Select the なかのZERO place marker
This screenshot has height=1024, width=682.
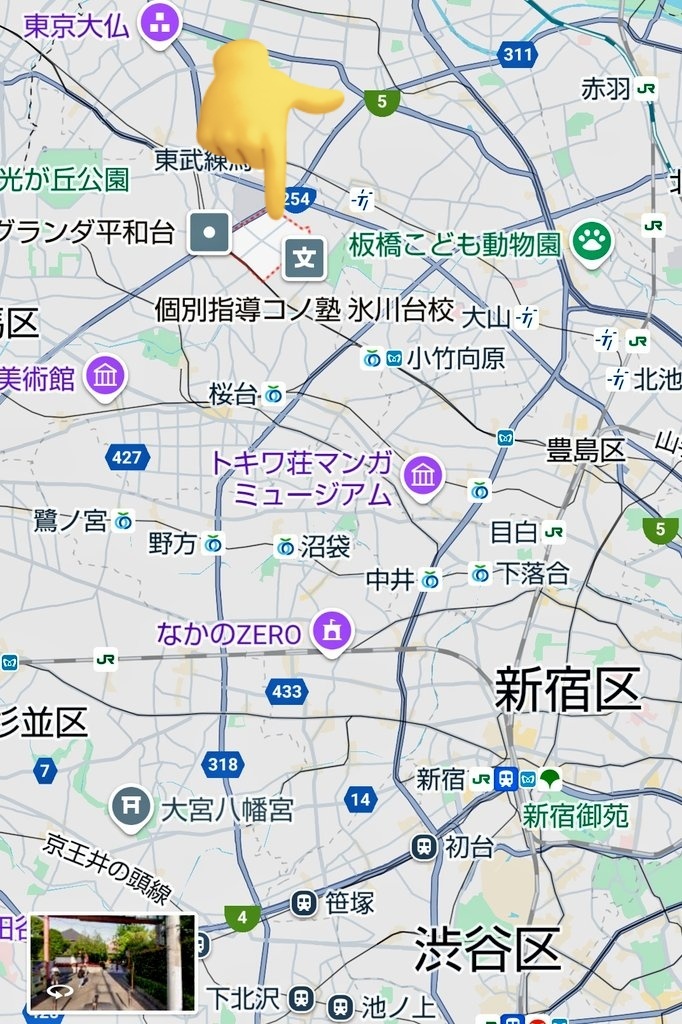click(x=332, y=630)
